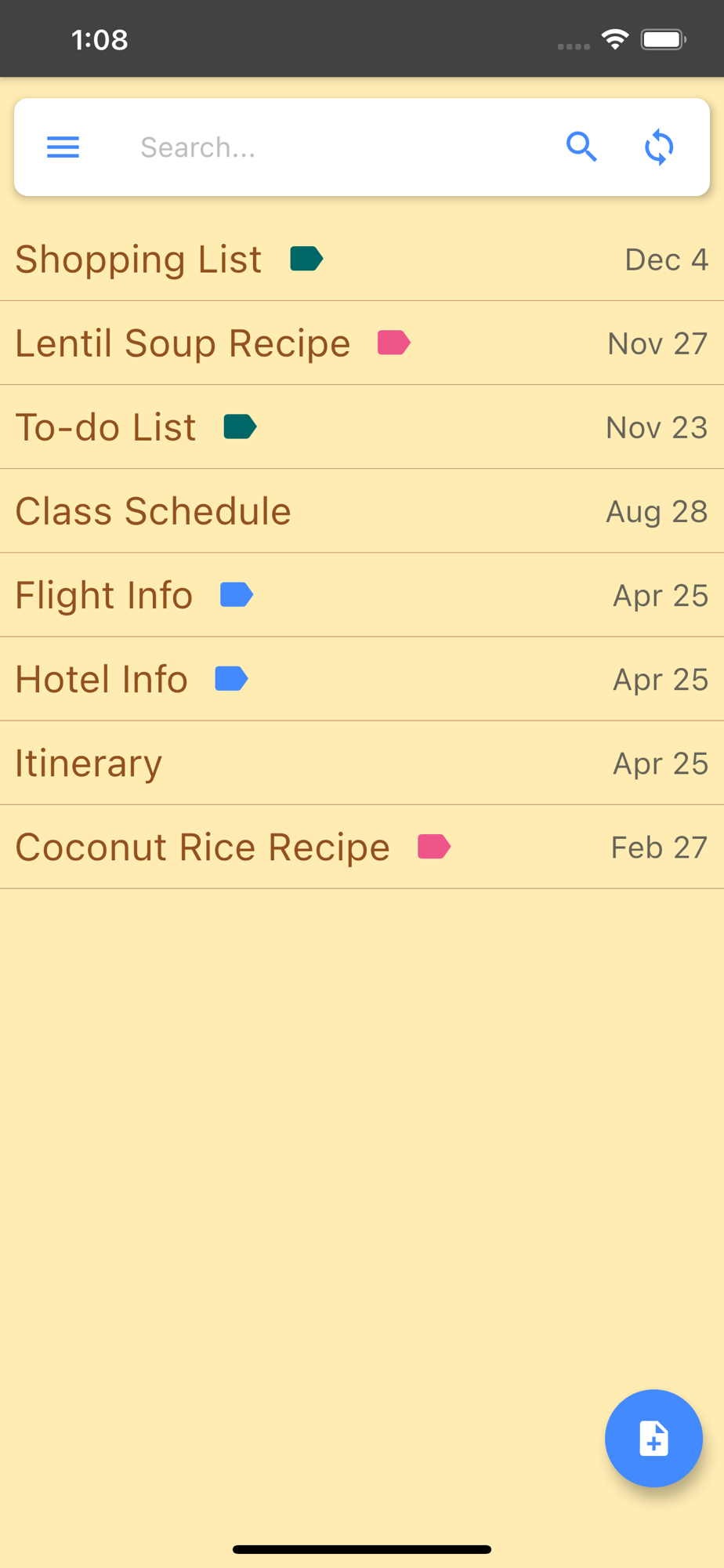
Task: Open the Flight Info note
Action: (104, 595)
